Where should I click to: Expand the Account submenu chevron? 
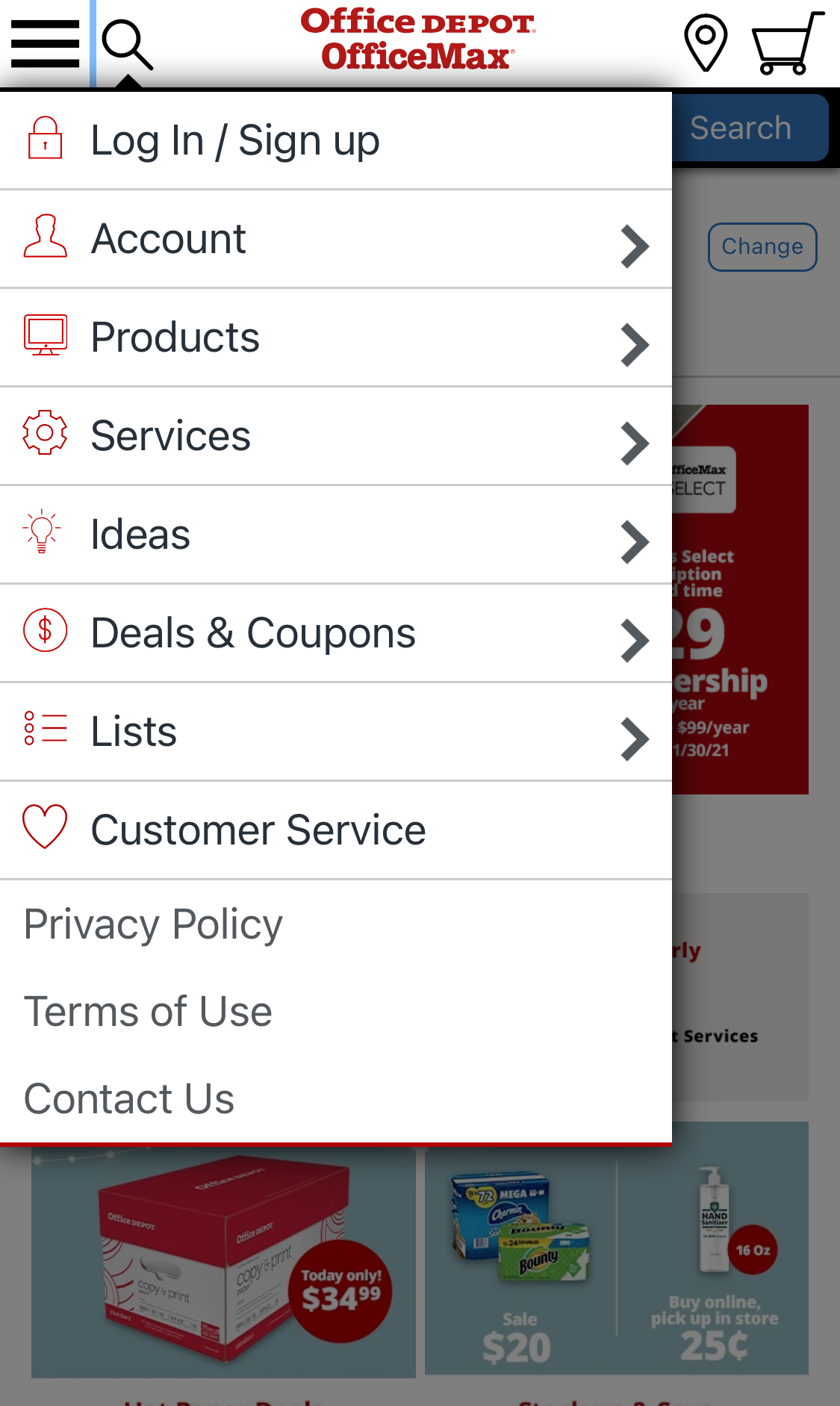point(633,246)
